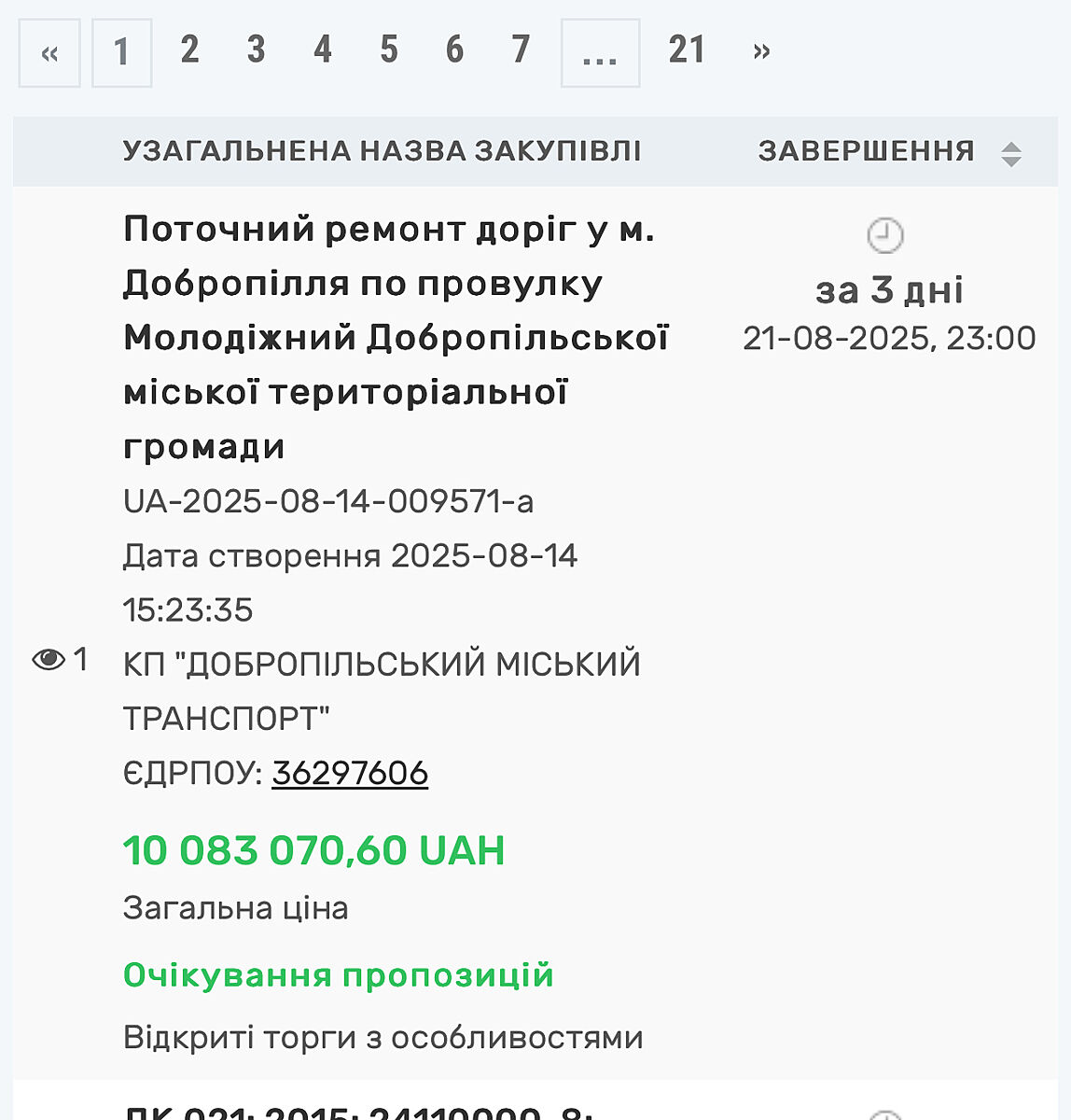The image size is (1071, 1120).
Task: Go to page 3
Action: click(256, 50)
